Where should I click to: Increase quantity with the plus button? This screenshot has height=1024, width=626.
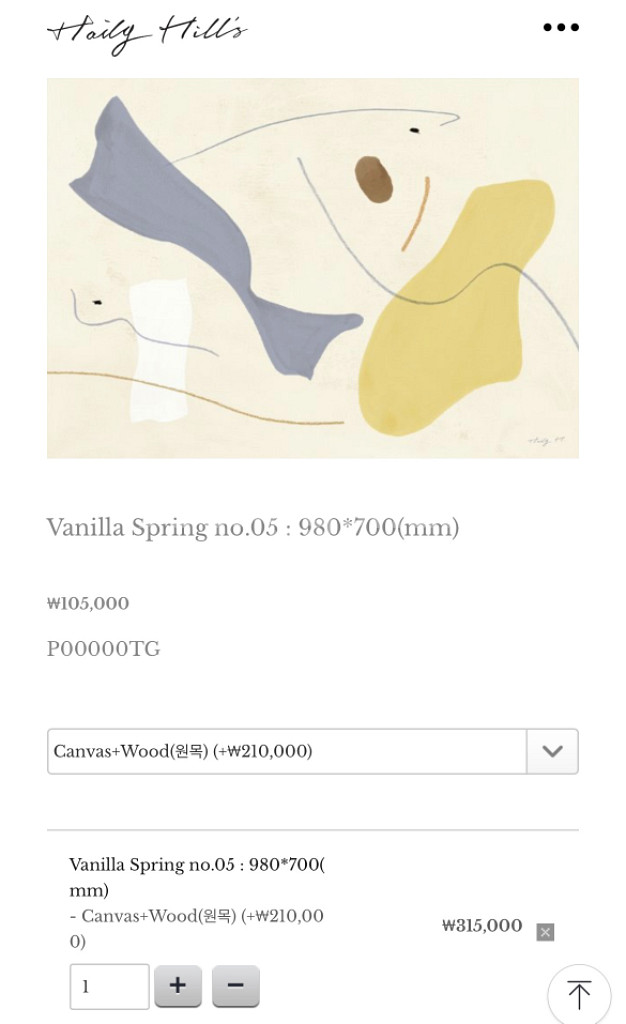click(x=178, y=986)
